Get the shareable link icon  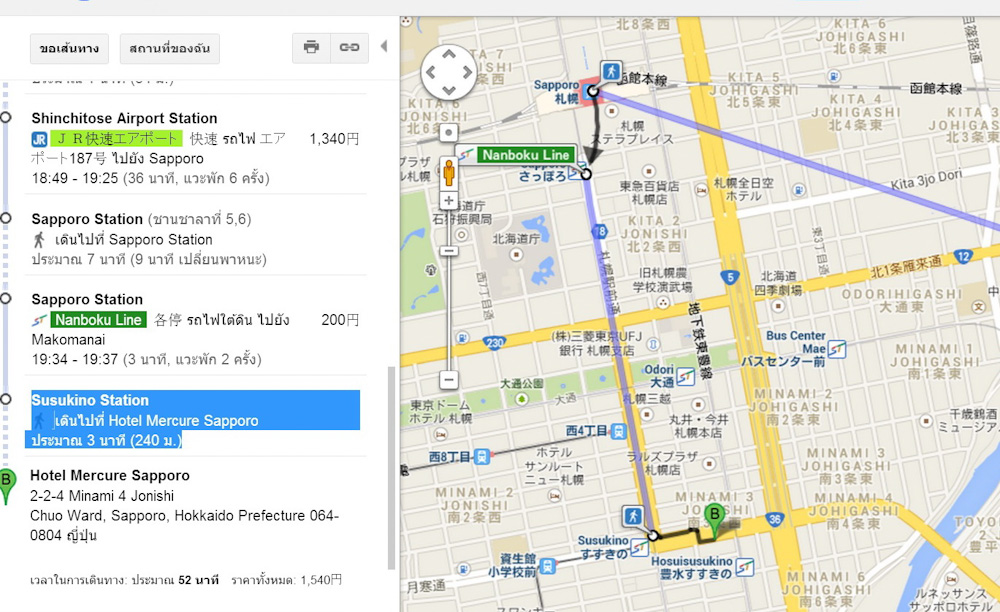[348, 47]
